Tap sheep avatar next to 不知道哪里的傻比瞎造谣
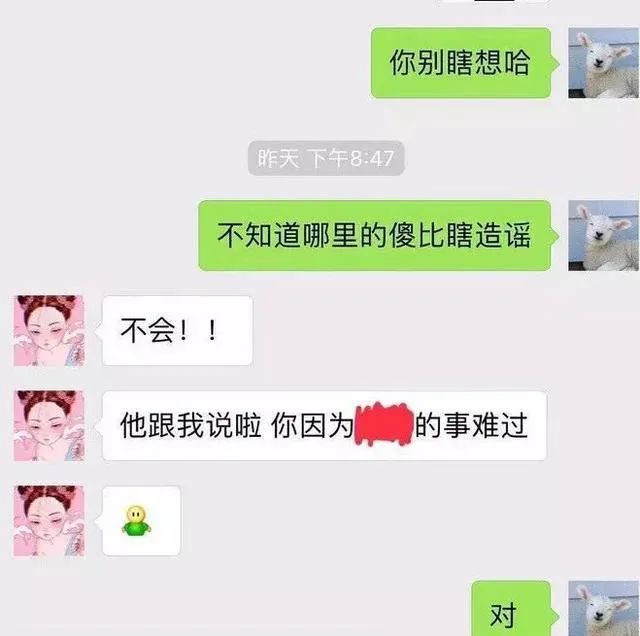Screen dimensions: 640x636 [603, 236]
